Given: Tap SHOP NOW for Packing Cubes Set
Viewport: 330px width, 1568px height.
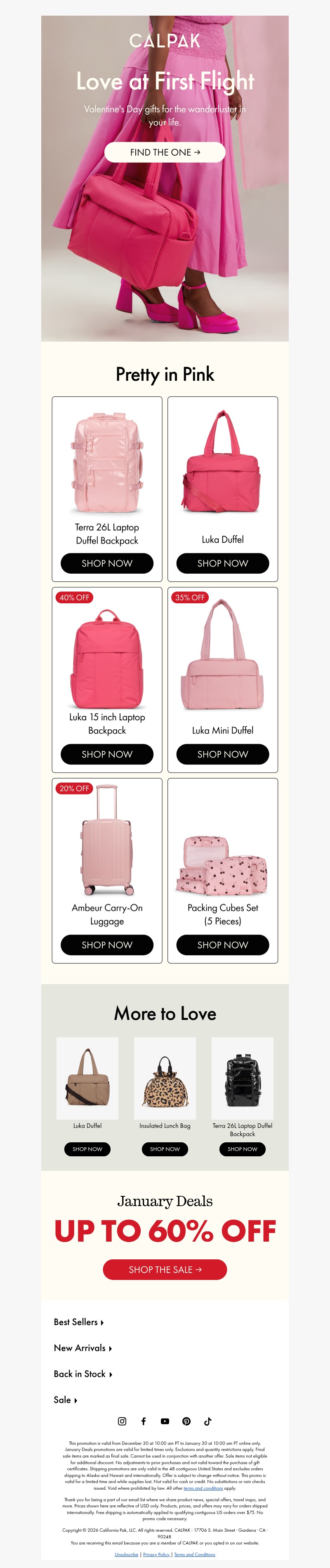Looking at the screenshot, I should click(222, 944).
